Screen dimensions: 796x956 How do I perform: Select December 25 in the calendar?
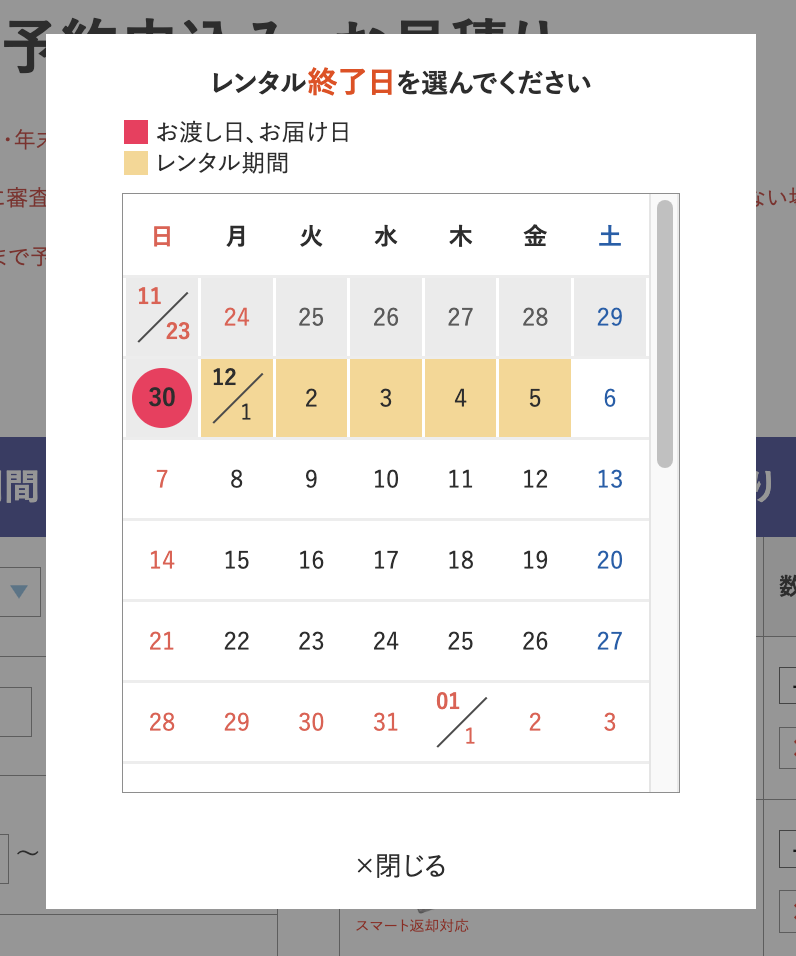(460, 641)
